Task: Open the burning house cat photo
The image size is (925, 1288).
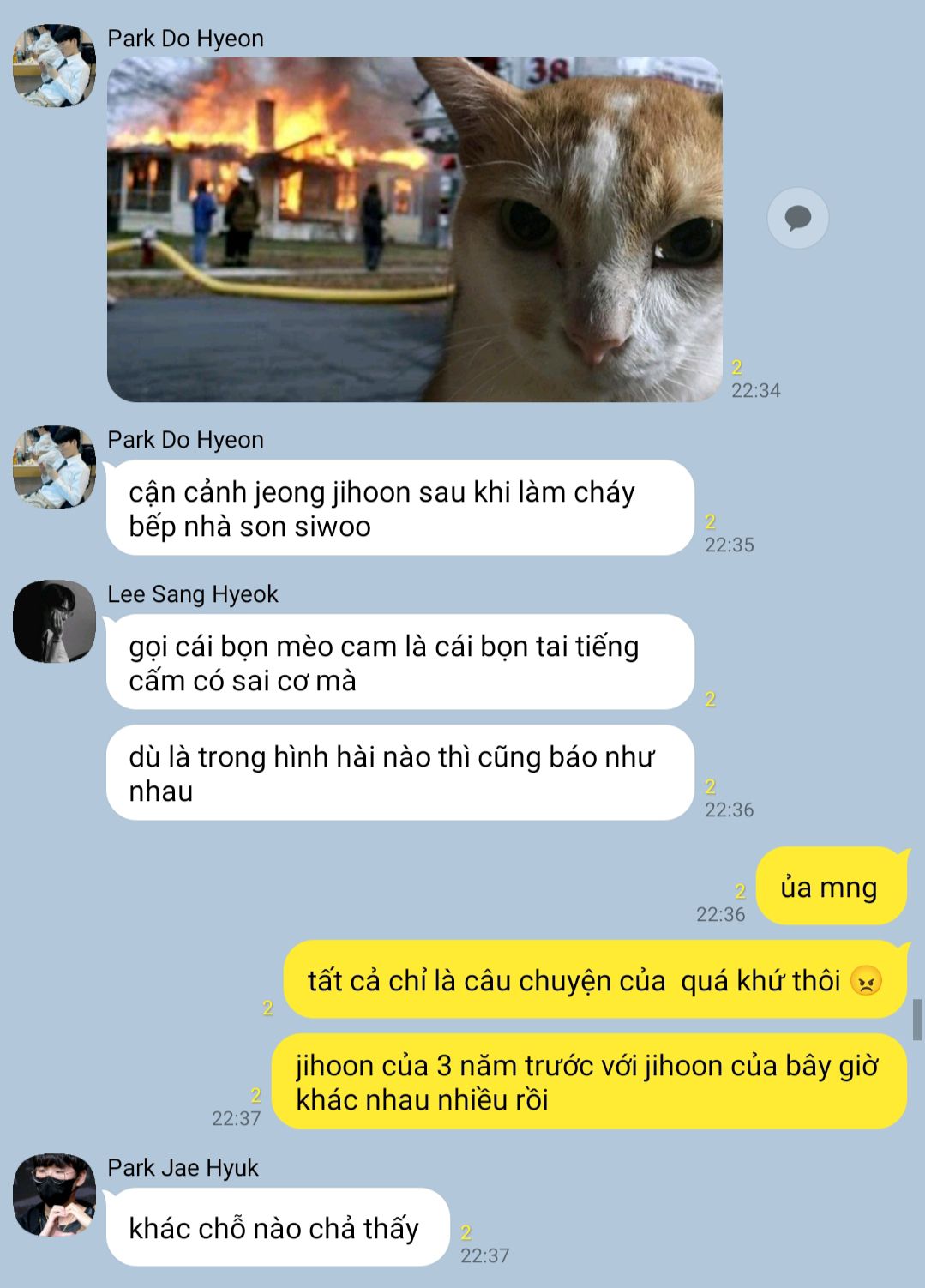Action: tap(414, 229)
